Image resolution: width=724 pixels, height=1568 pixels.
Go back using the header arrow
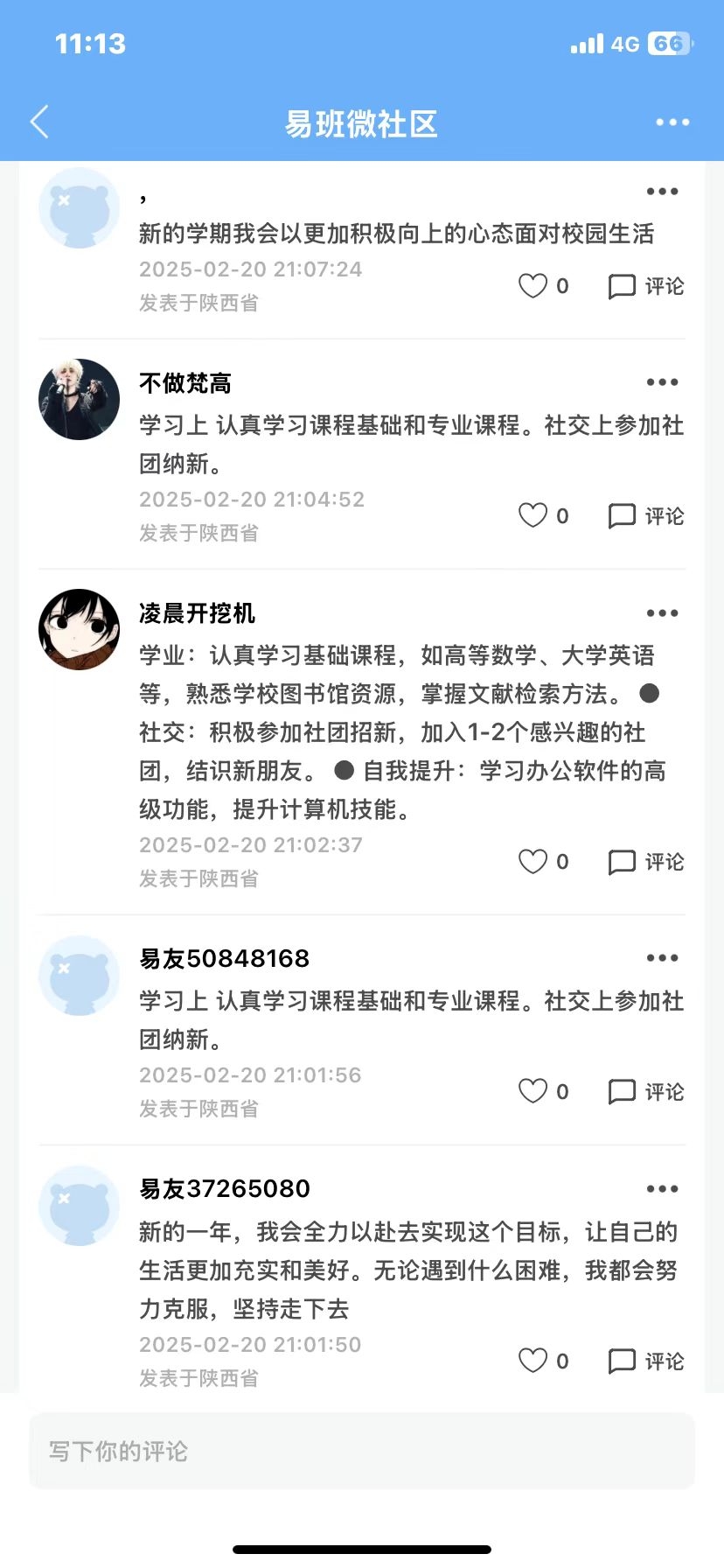tap(39, 122)
